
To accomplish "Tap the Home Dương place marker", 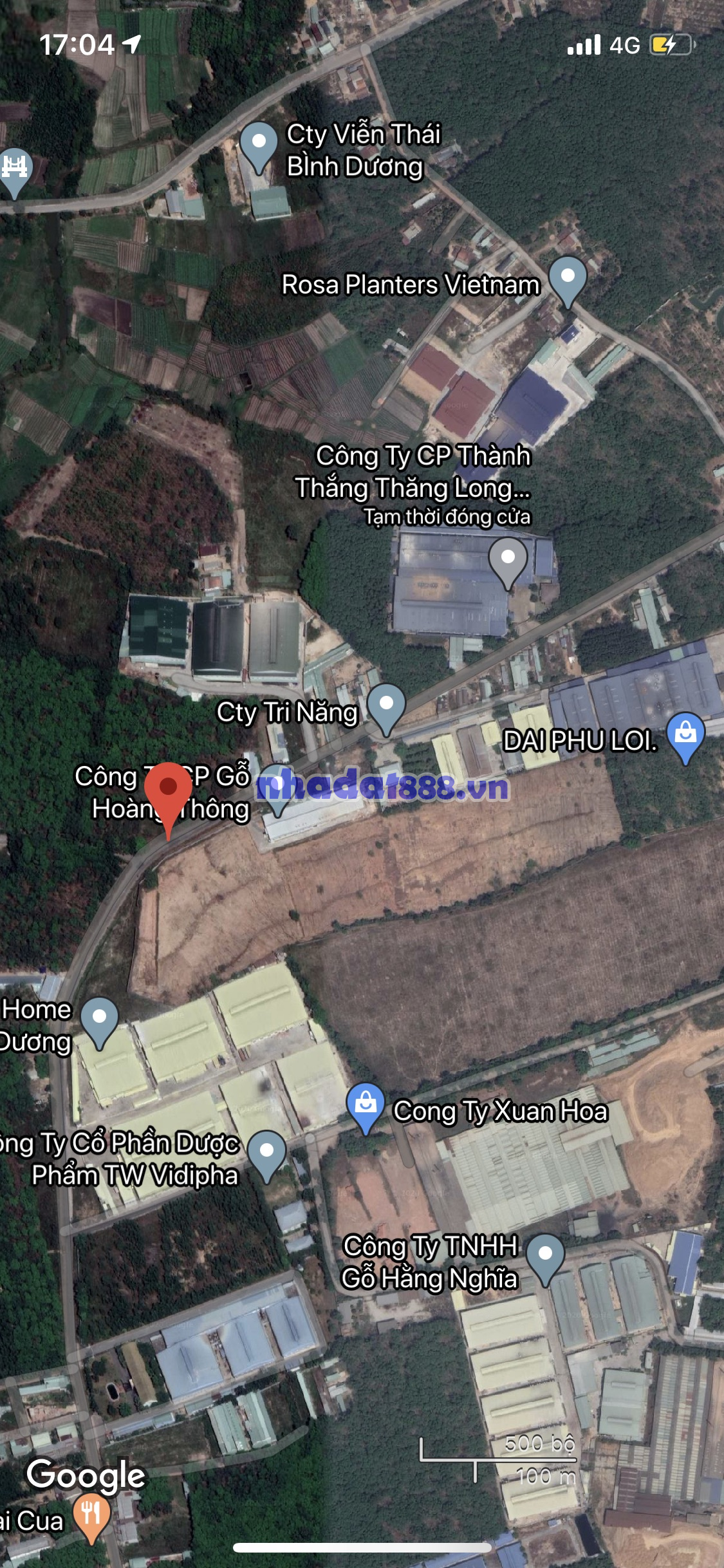I will [99, 1019].
